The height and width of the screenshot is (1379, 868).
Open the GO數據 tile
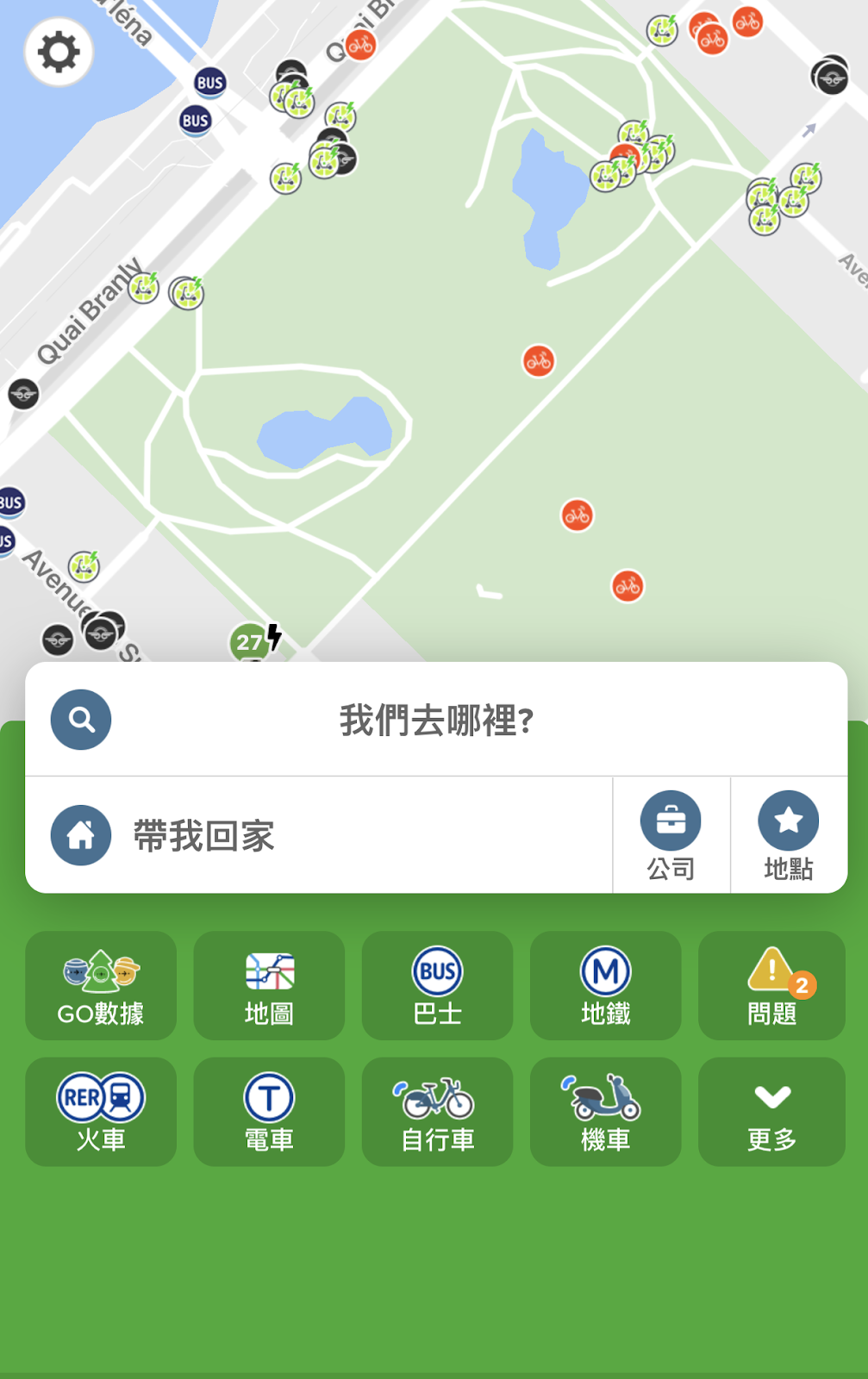(x=101, y=986)
